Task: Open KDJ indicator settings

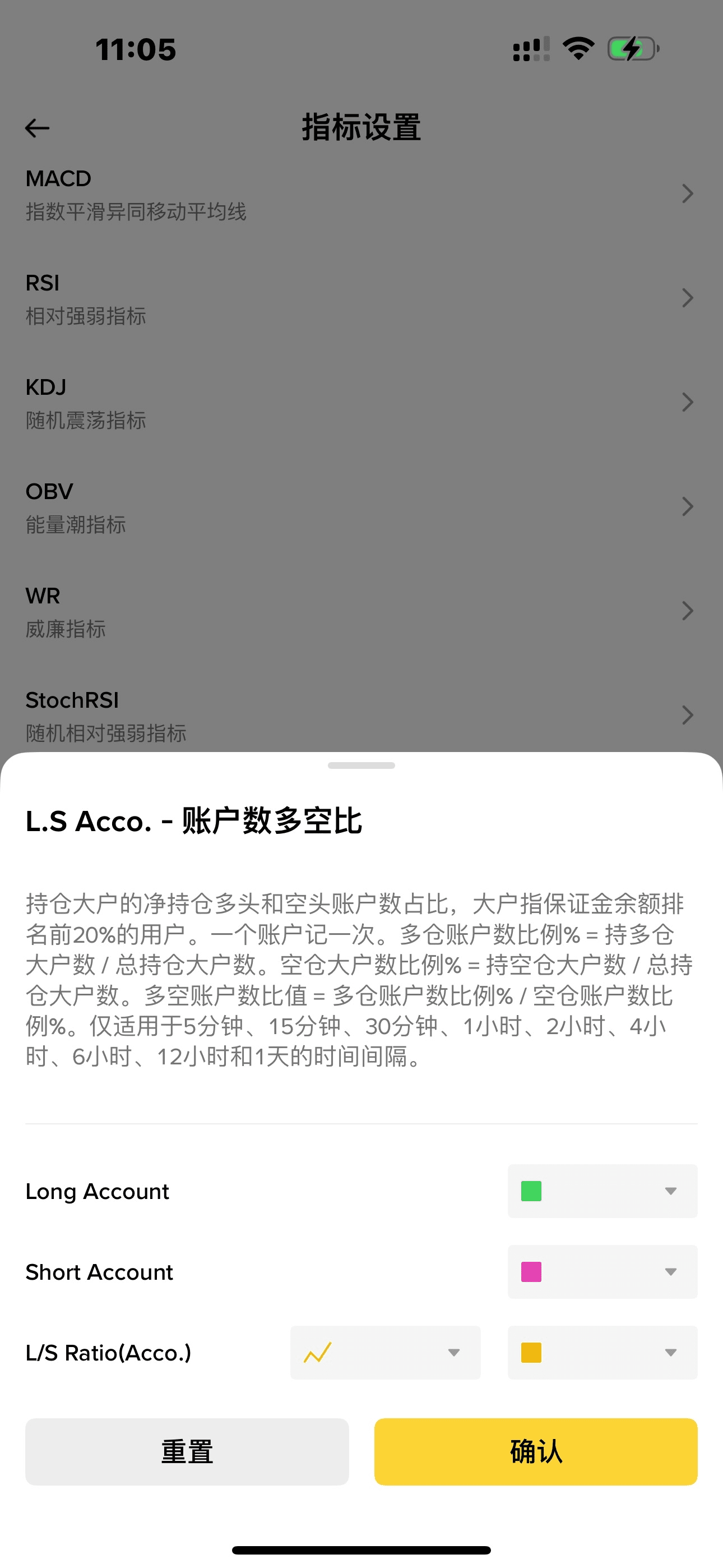Action: 361,402
